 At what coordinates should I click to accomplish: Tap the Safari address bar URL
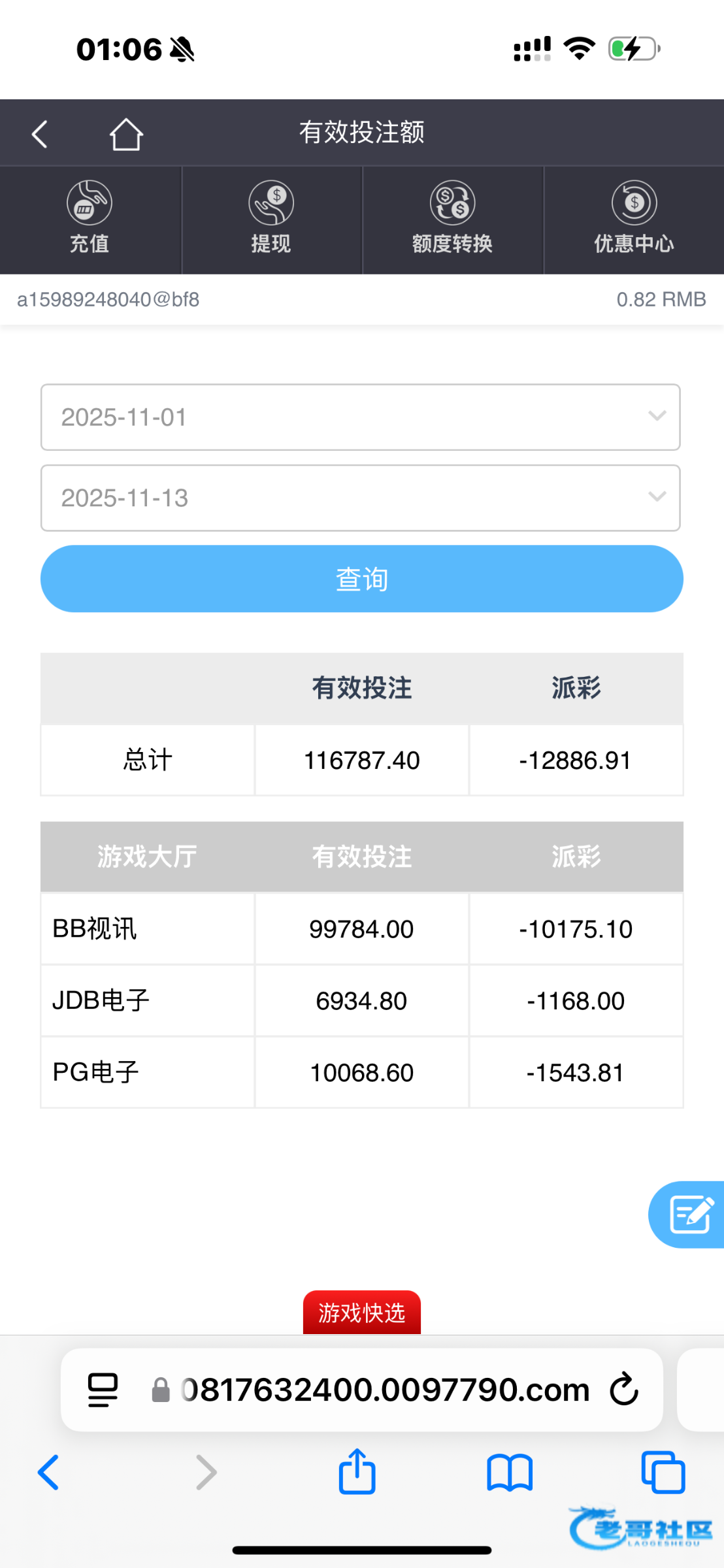pyautogui.click(x=386, y=1390)
